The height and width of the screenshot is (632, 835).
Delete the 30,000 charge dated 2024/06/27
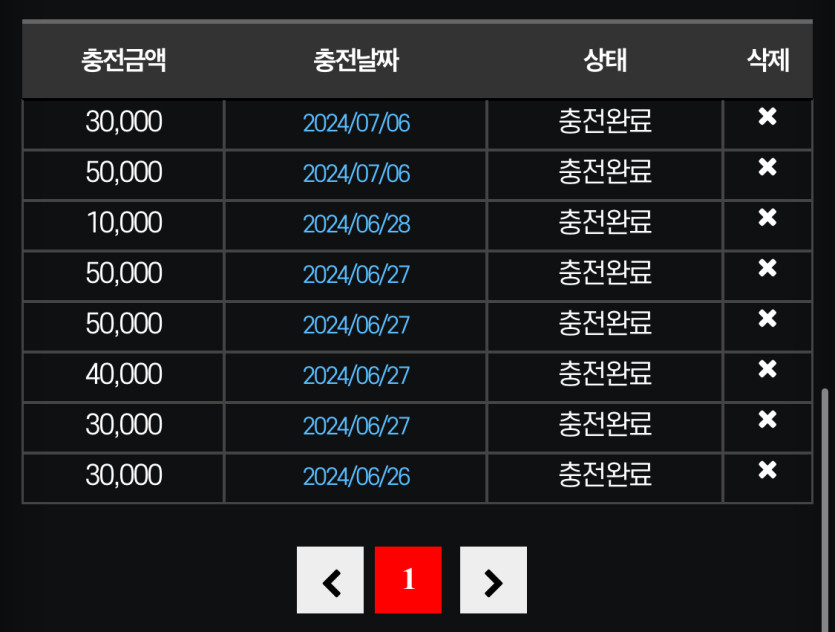click(767, 420)
